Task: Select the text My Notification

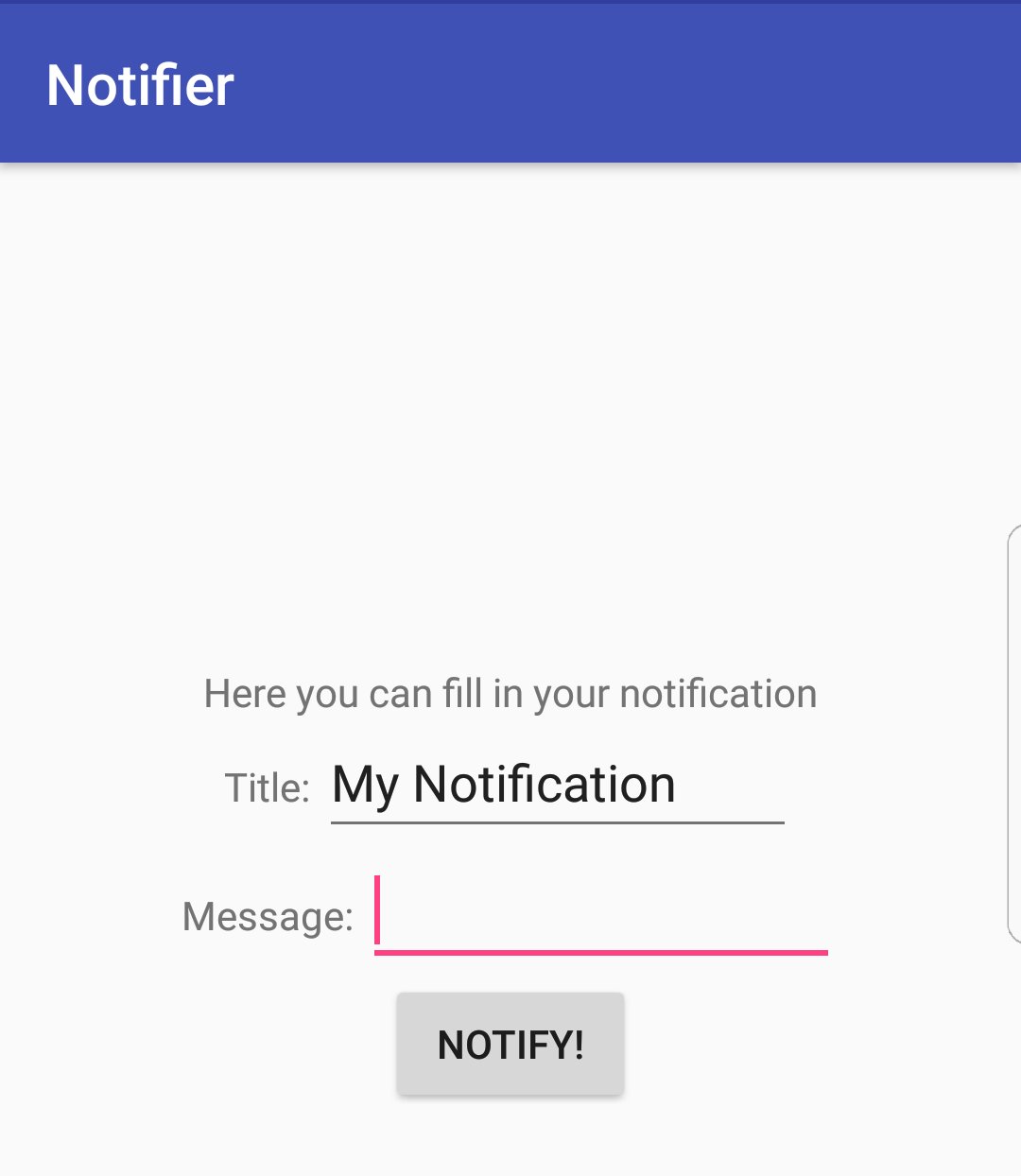Action: pos(502,784)
